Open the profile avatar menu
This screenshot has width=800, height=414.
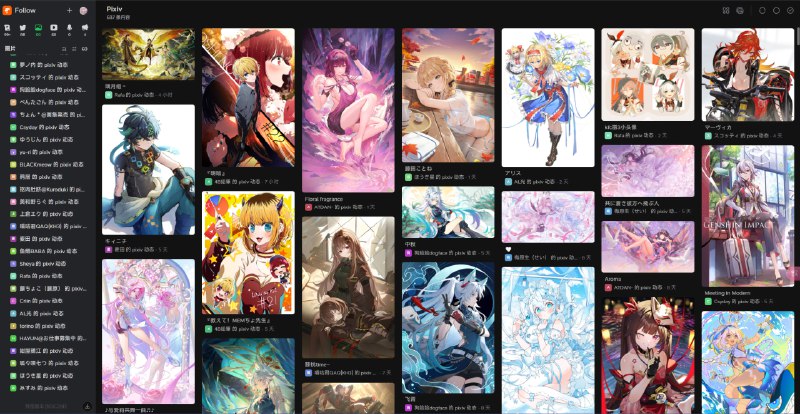coord(83,9)
